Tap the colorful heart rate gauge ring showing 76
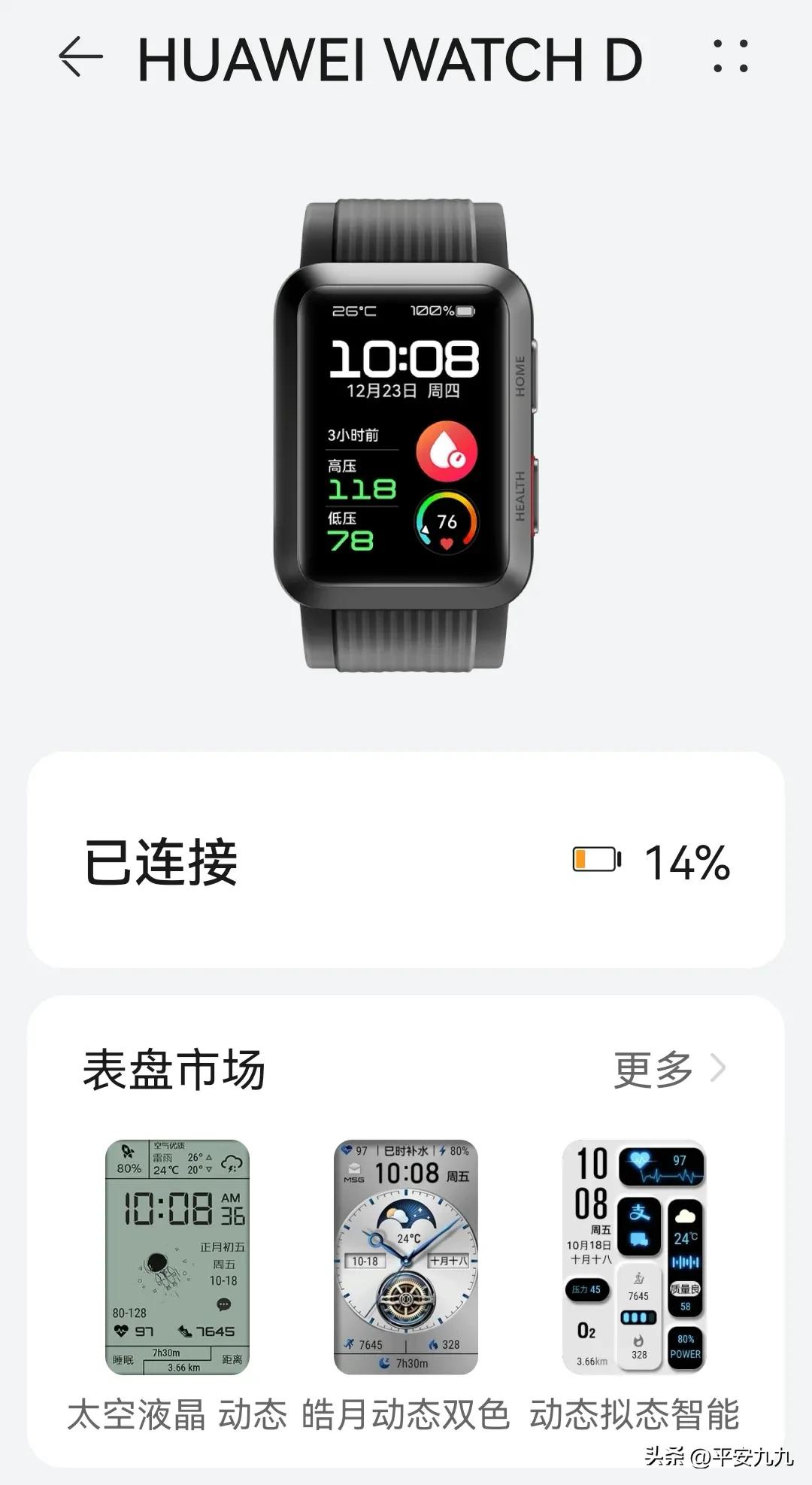Screen dimensions: 812x1485 tap(445, 520)
